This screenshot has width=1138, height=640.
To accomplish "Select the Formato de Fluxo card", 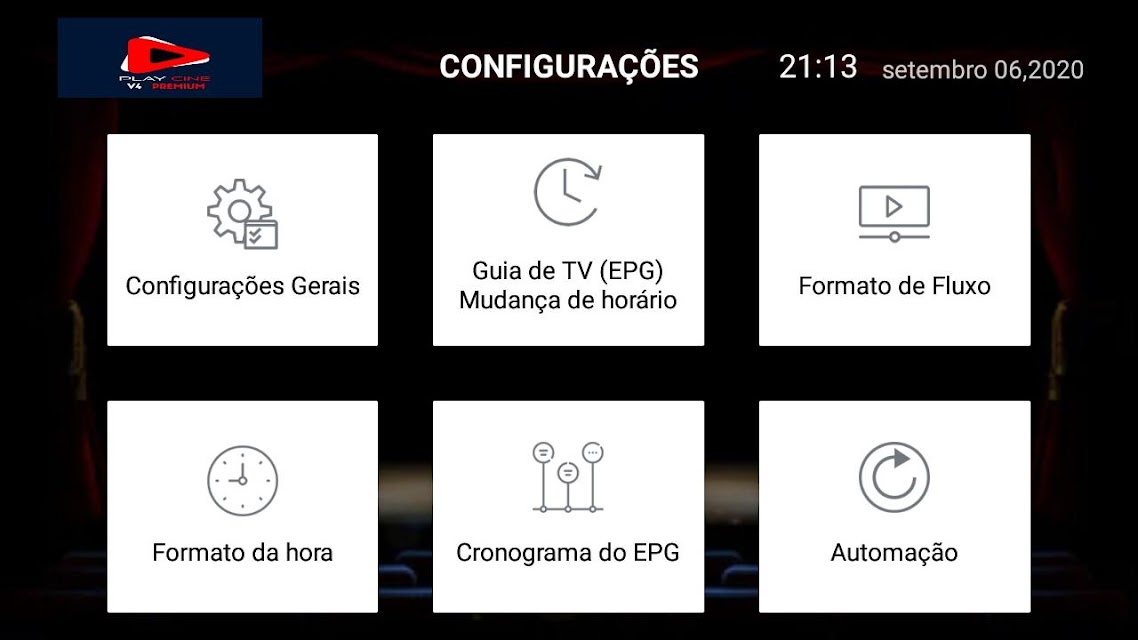I will [894, 240].
